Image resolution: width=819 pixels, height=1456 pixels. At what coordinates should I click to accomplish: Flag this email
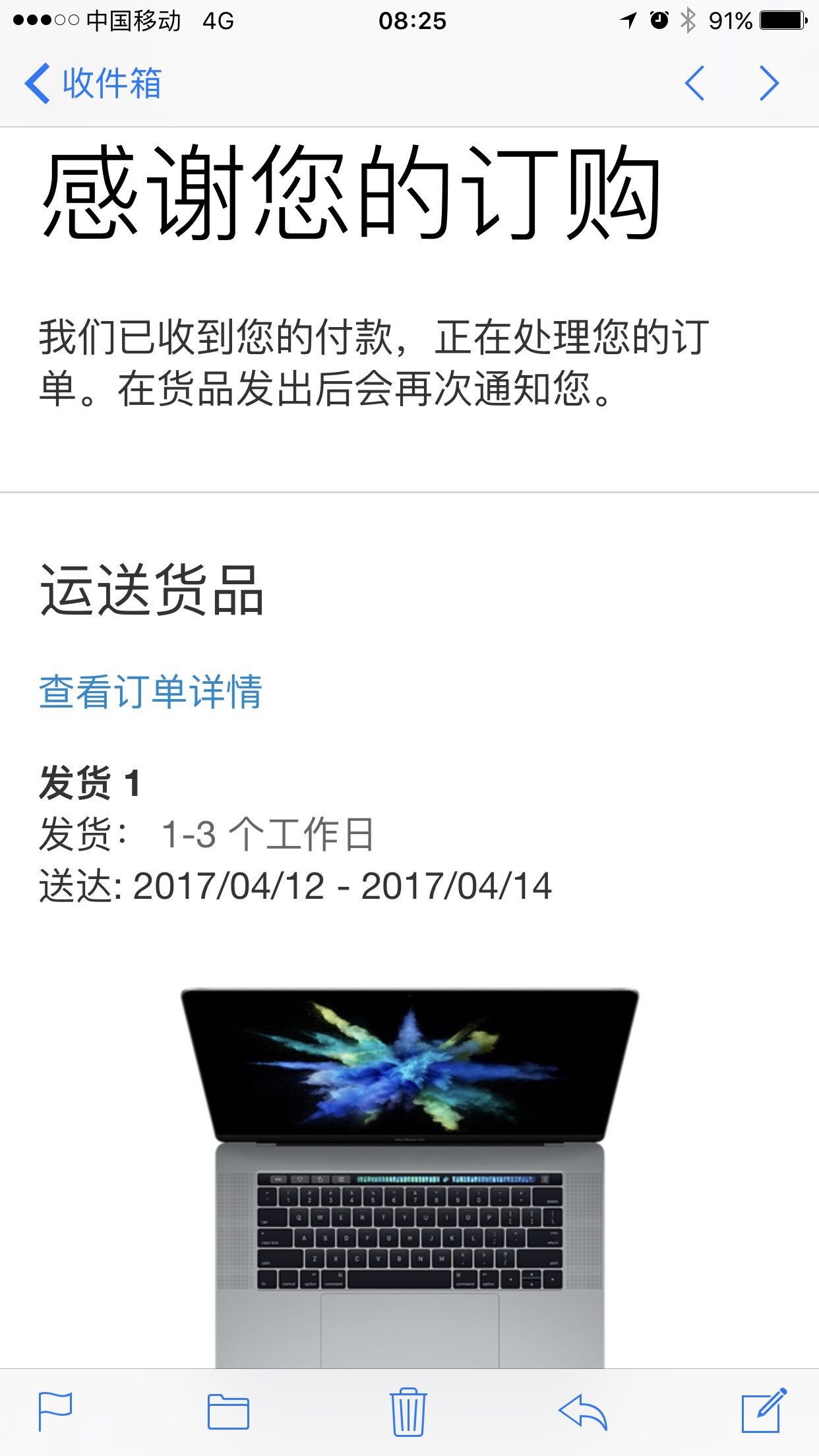tap(55, 1411)
